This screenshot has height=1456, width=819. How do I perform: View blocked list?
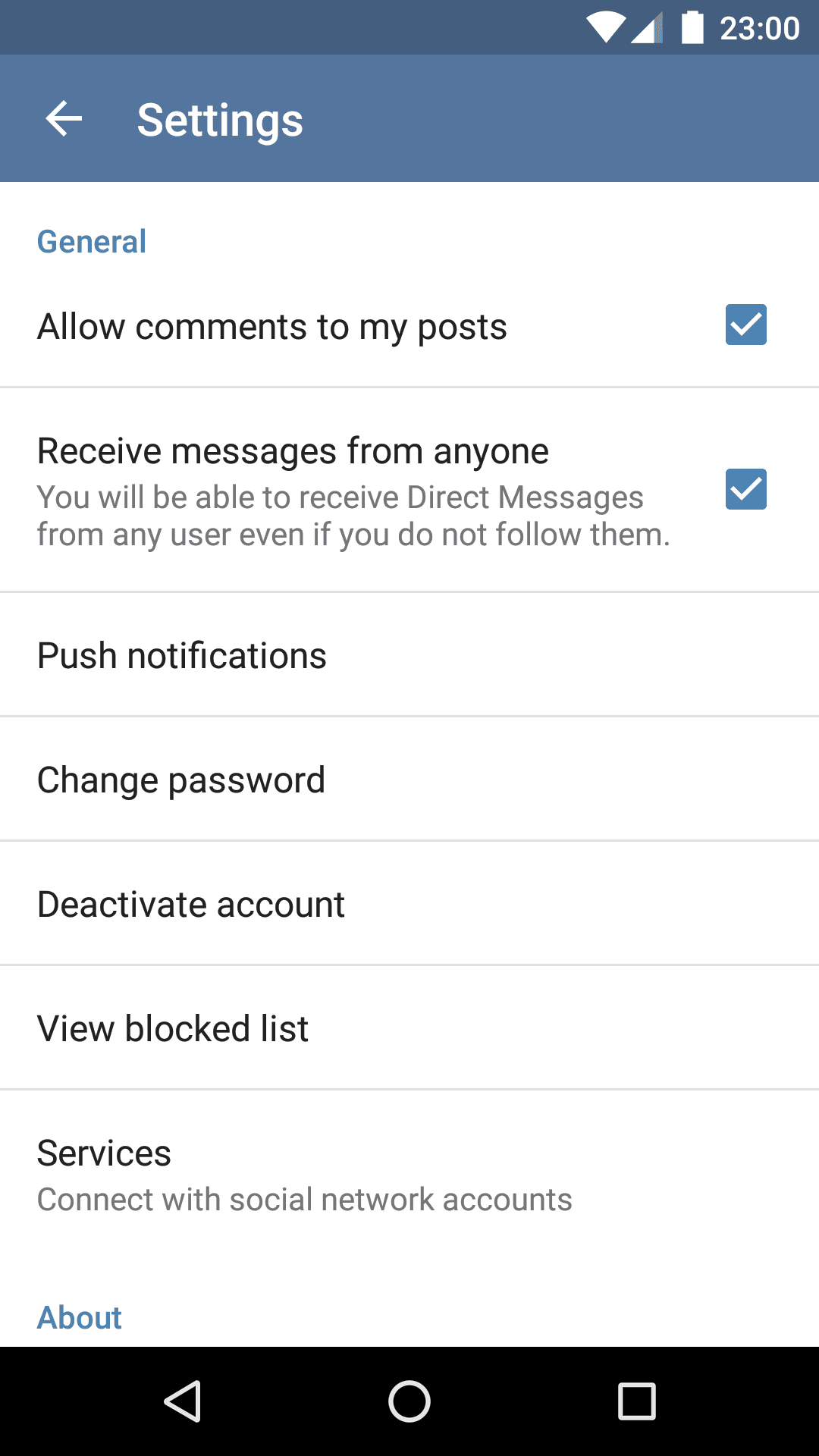[x=409, y=1029]
